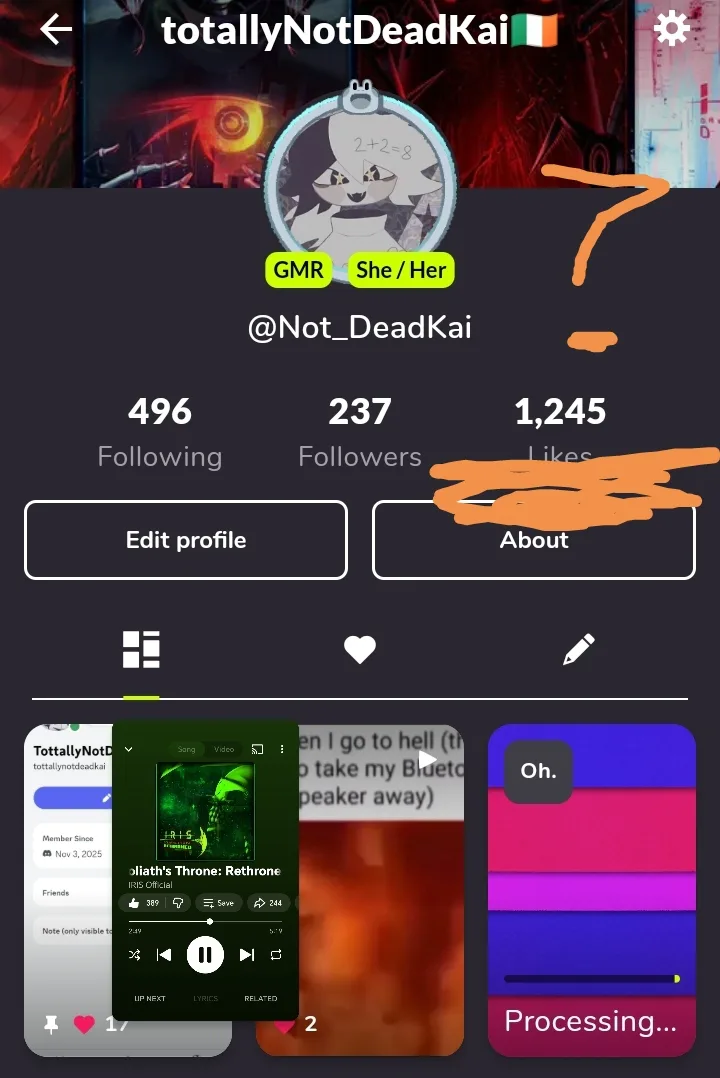Screen dimensions: 720x1078
Task: Switch to the pencil drafts tab
Action: [x=578, y=649]
